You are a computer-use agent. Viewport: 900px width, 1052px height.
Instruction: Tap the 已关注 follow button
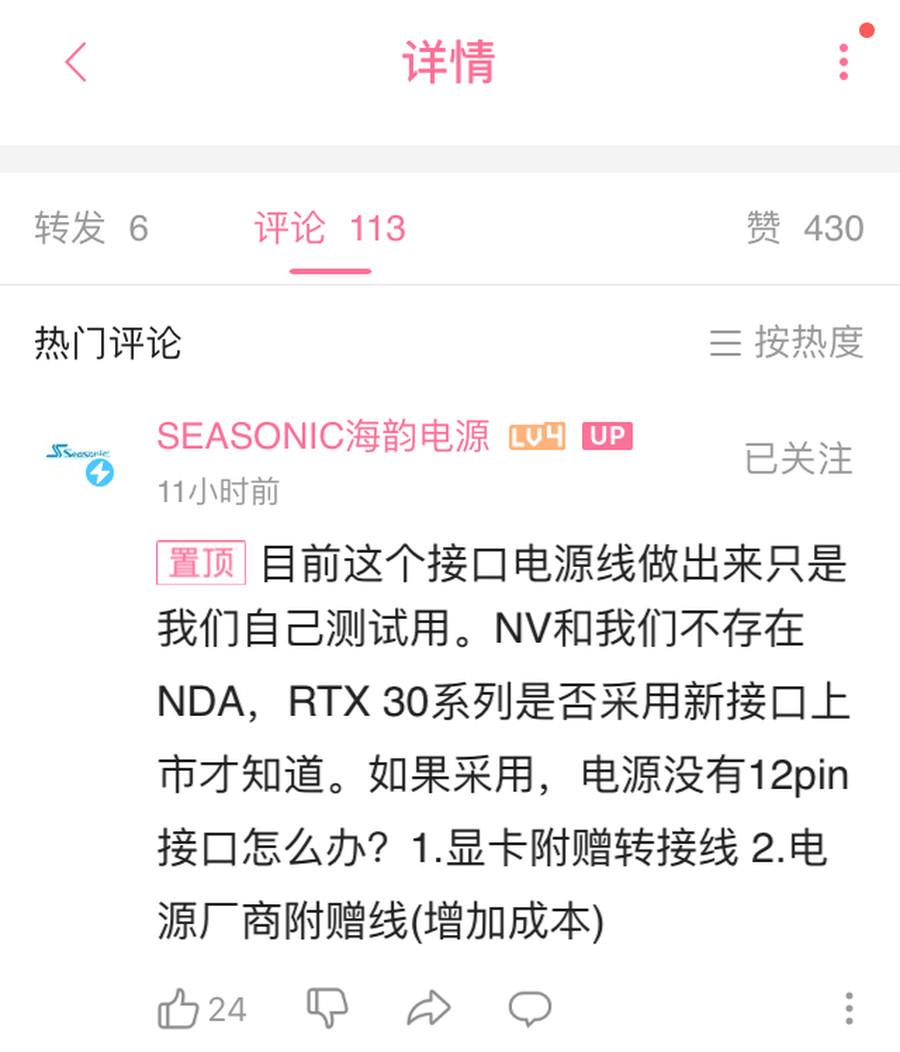[x=798, y=459]
